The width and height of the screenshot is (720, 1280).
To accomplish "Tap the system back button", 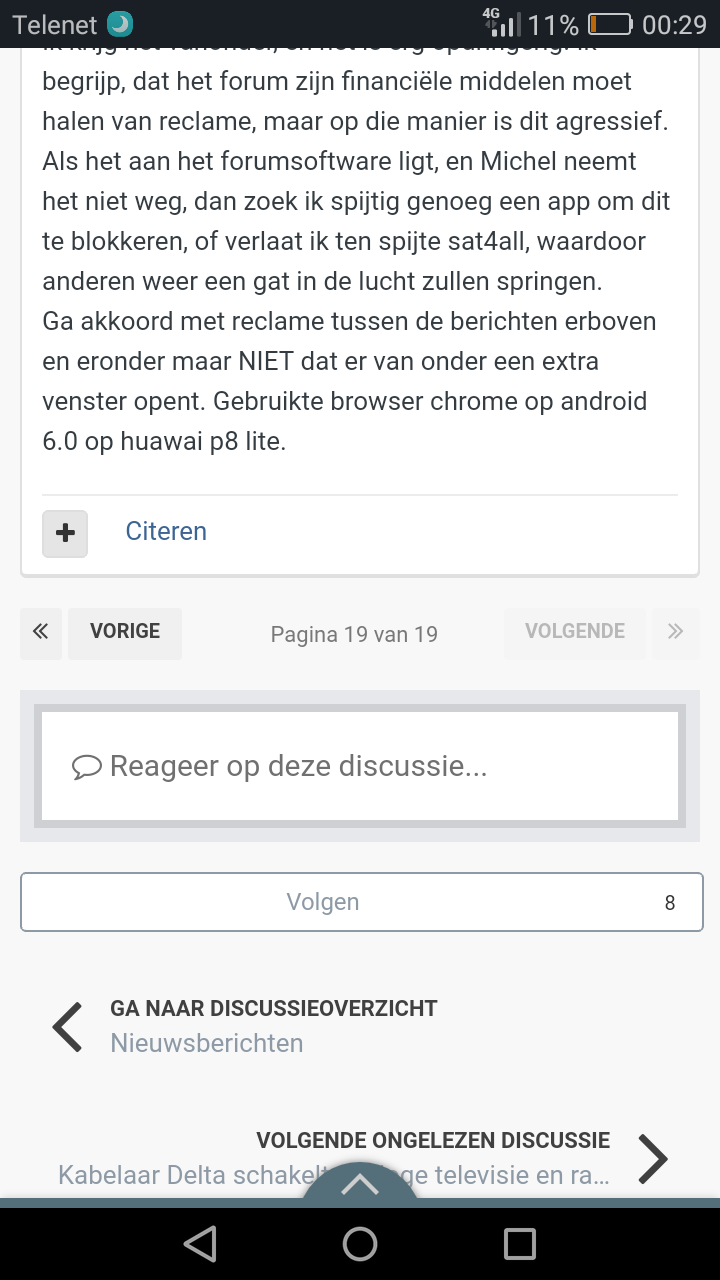I will pyautogui.click(x=200, y=1244).
